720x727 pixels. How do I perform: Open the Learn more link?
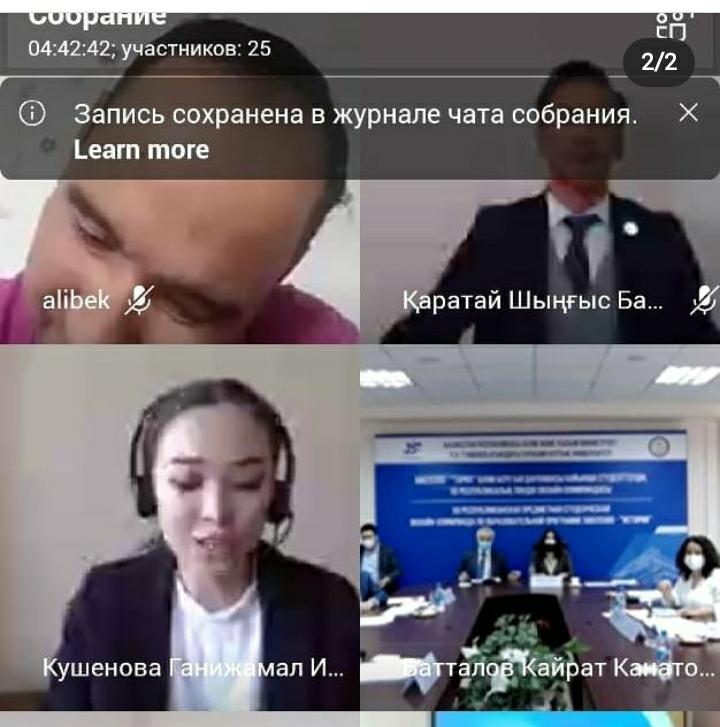pyautogui.click(x=141, y=150)
